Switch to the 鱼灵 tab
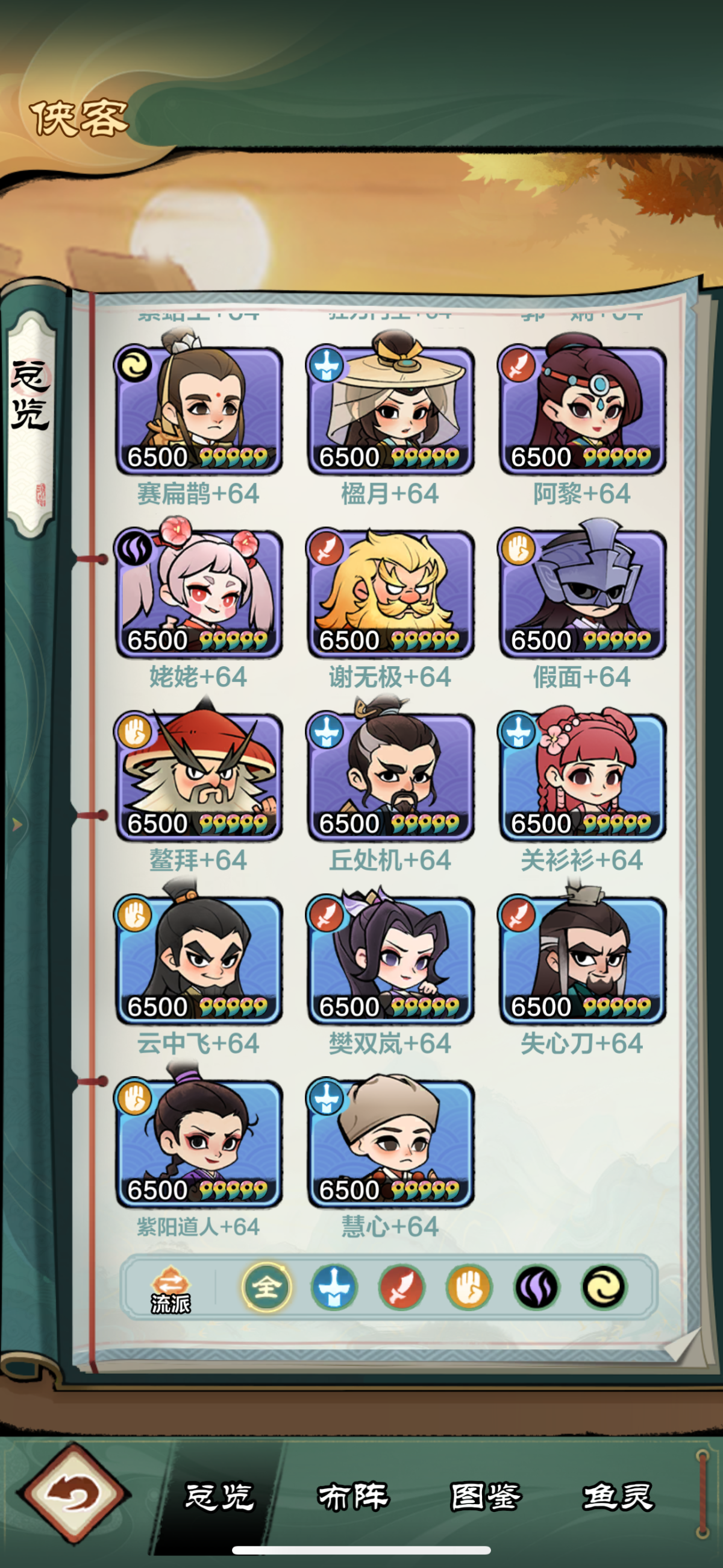The width and height of the screenshot is (723, 1568). (x=618, y=1496)
